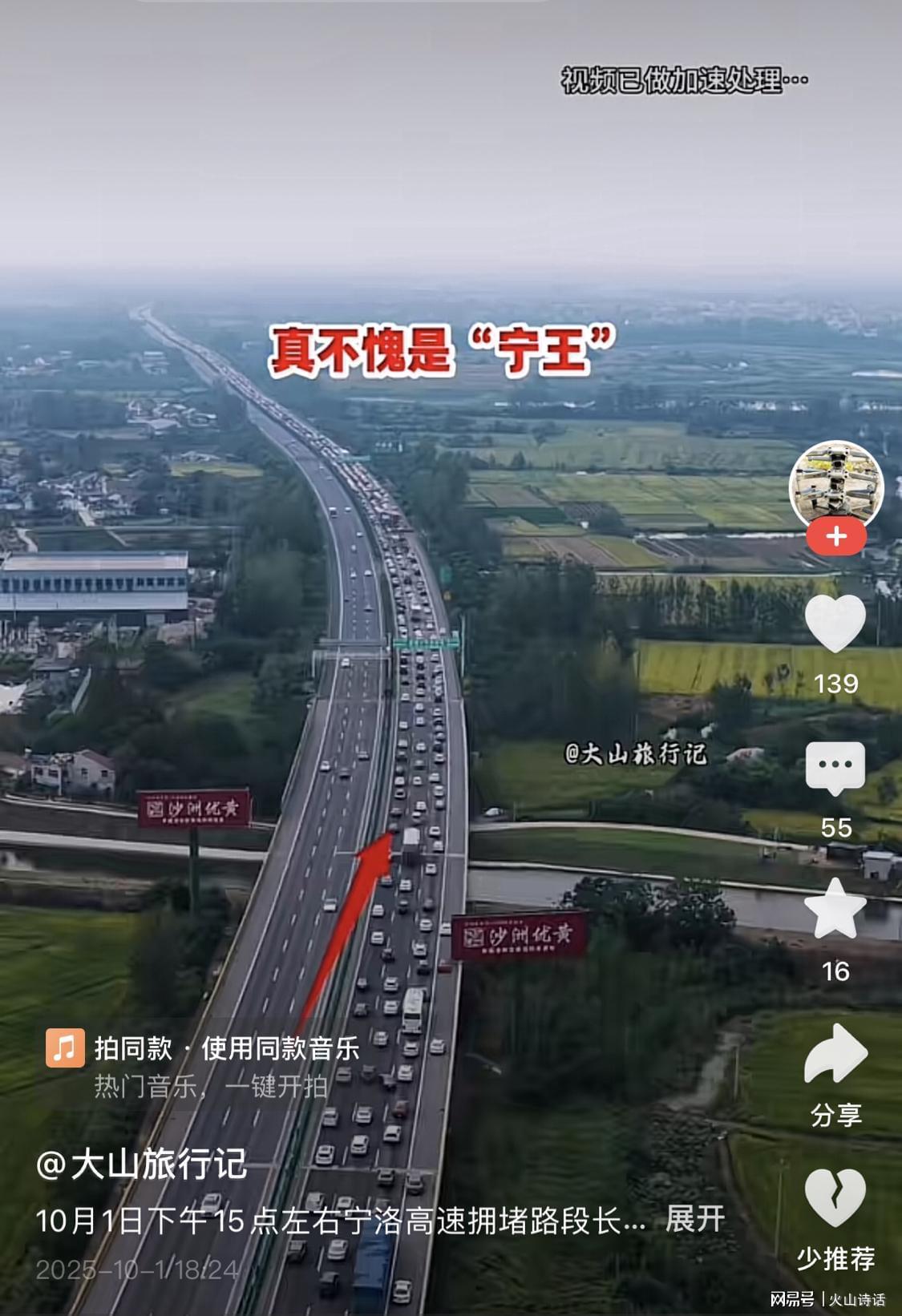This screenshot has height=1316, width=902.
Task: Tap 拍同款 to use the same music
Action: (x=132, y=1048)
